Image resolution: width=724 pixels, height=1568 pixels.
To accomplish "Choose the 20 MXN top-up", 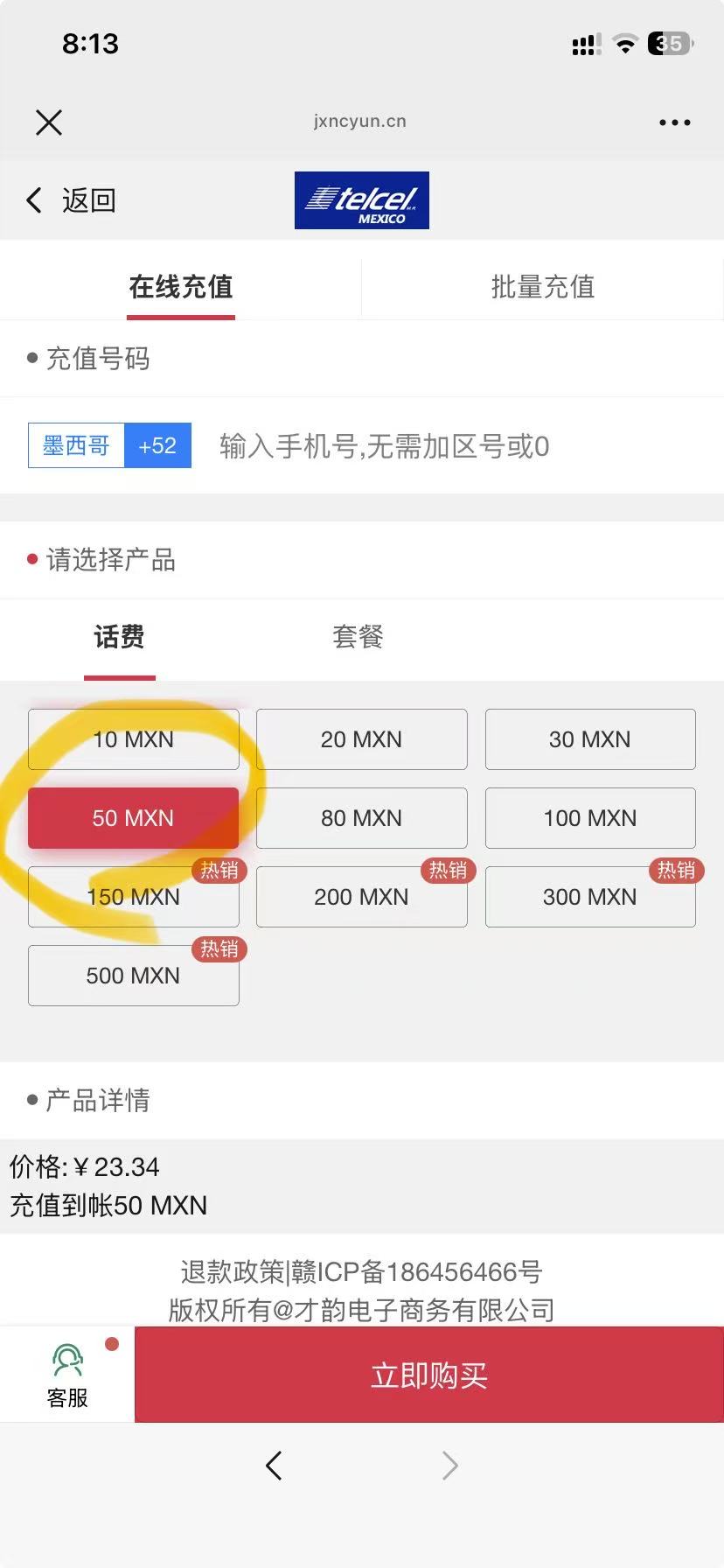I will [x=361, y=739].
